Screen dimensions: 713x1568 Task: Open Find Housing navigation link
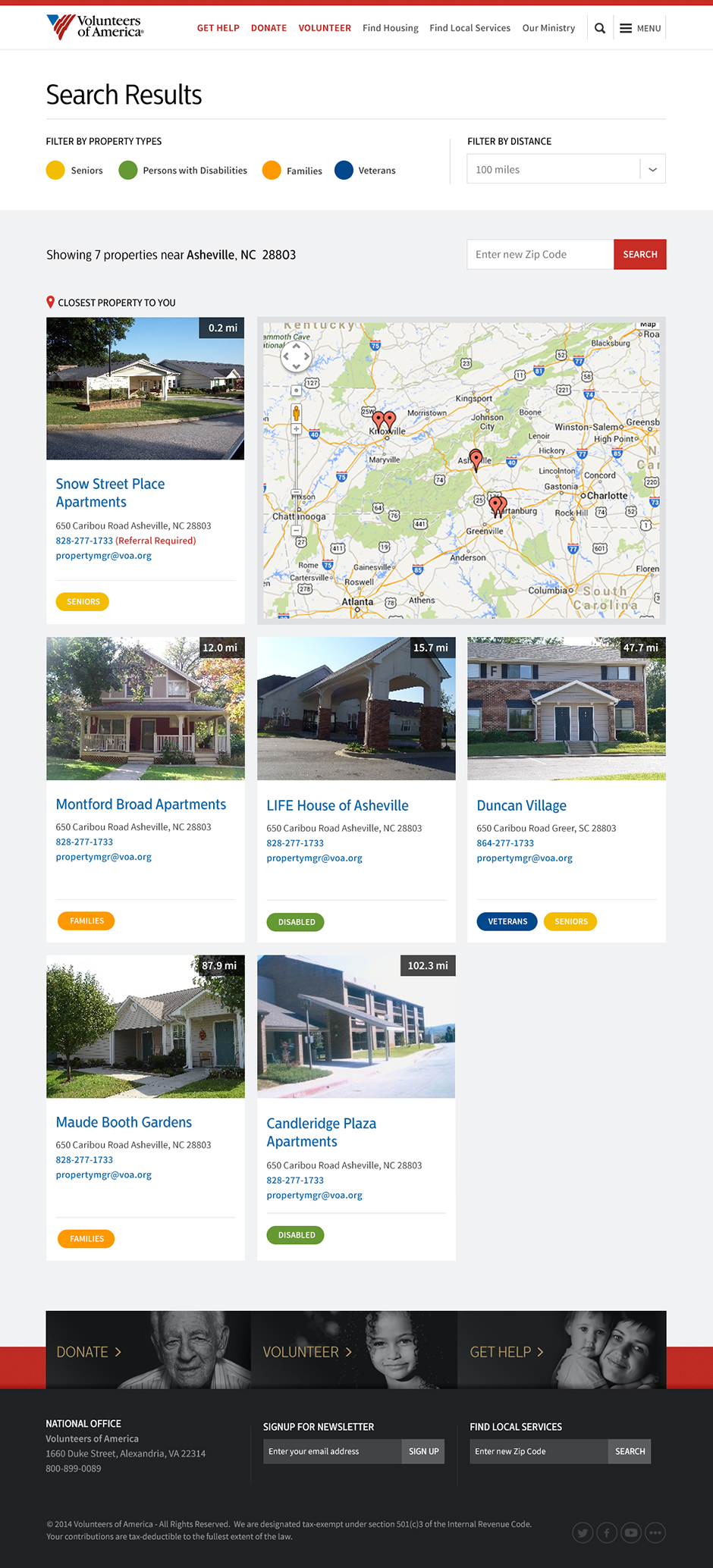[390, 28]
